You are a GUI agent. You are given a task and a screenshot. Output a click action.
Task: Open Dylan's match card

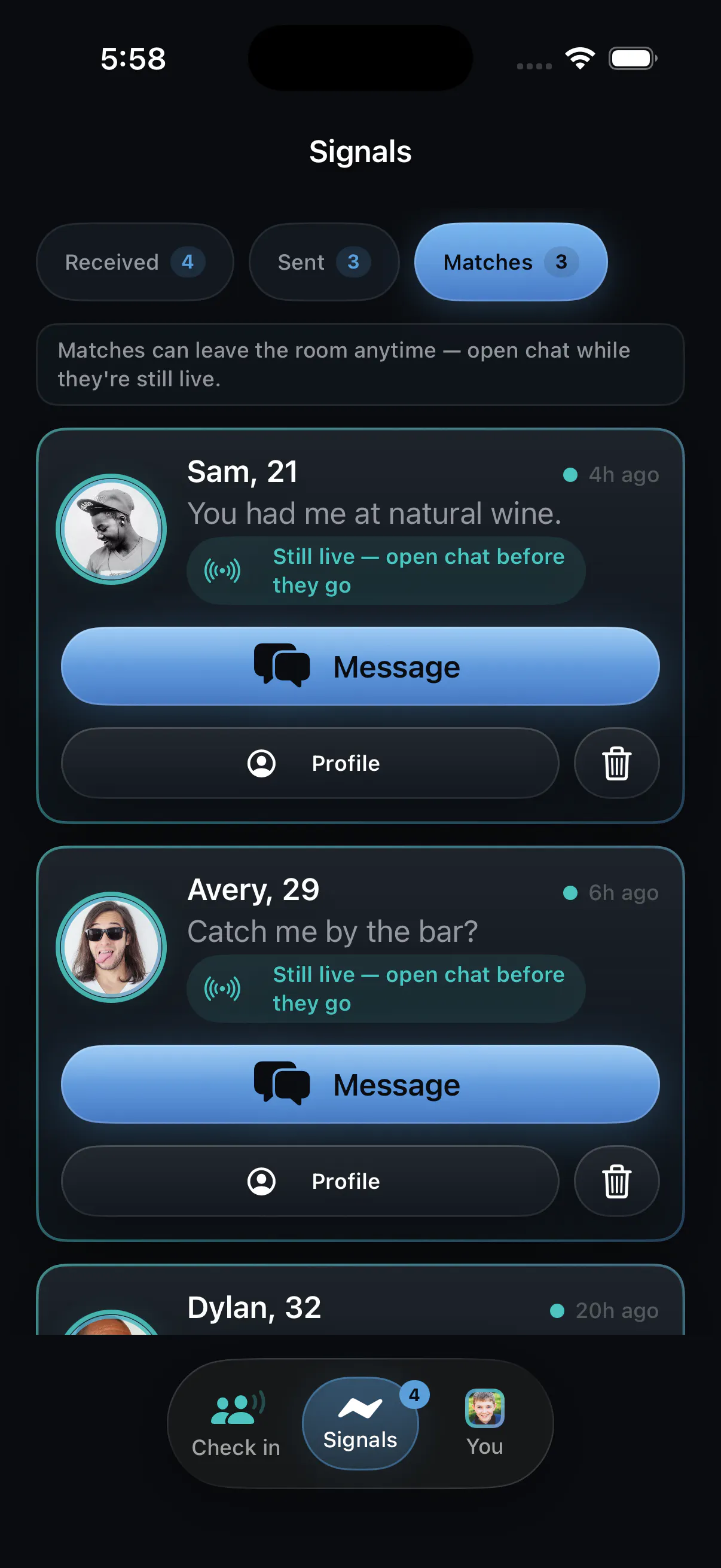(360, 1300)
